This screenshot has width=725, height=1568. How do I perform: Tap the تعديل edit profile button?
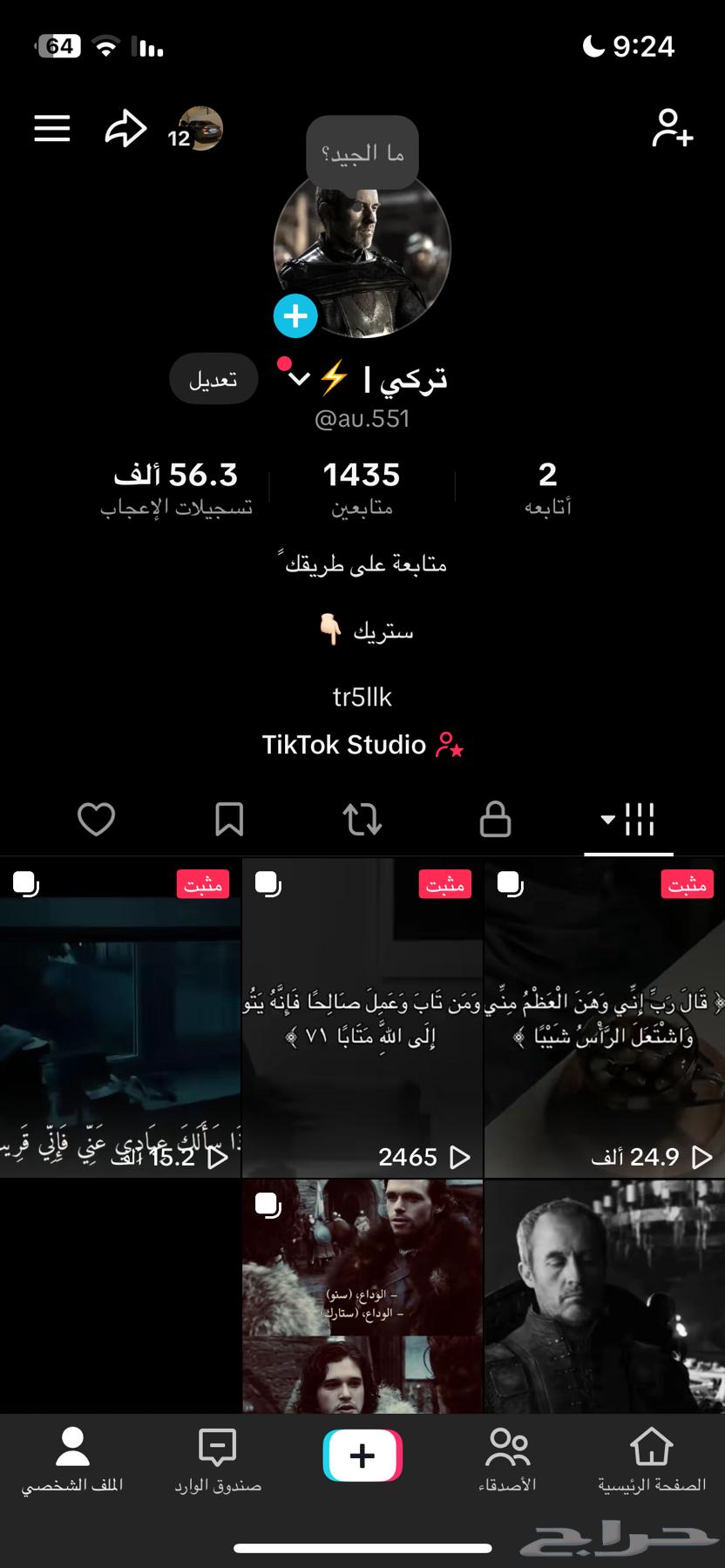pyautogui.click(x=213, y=379)
